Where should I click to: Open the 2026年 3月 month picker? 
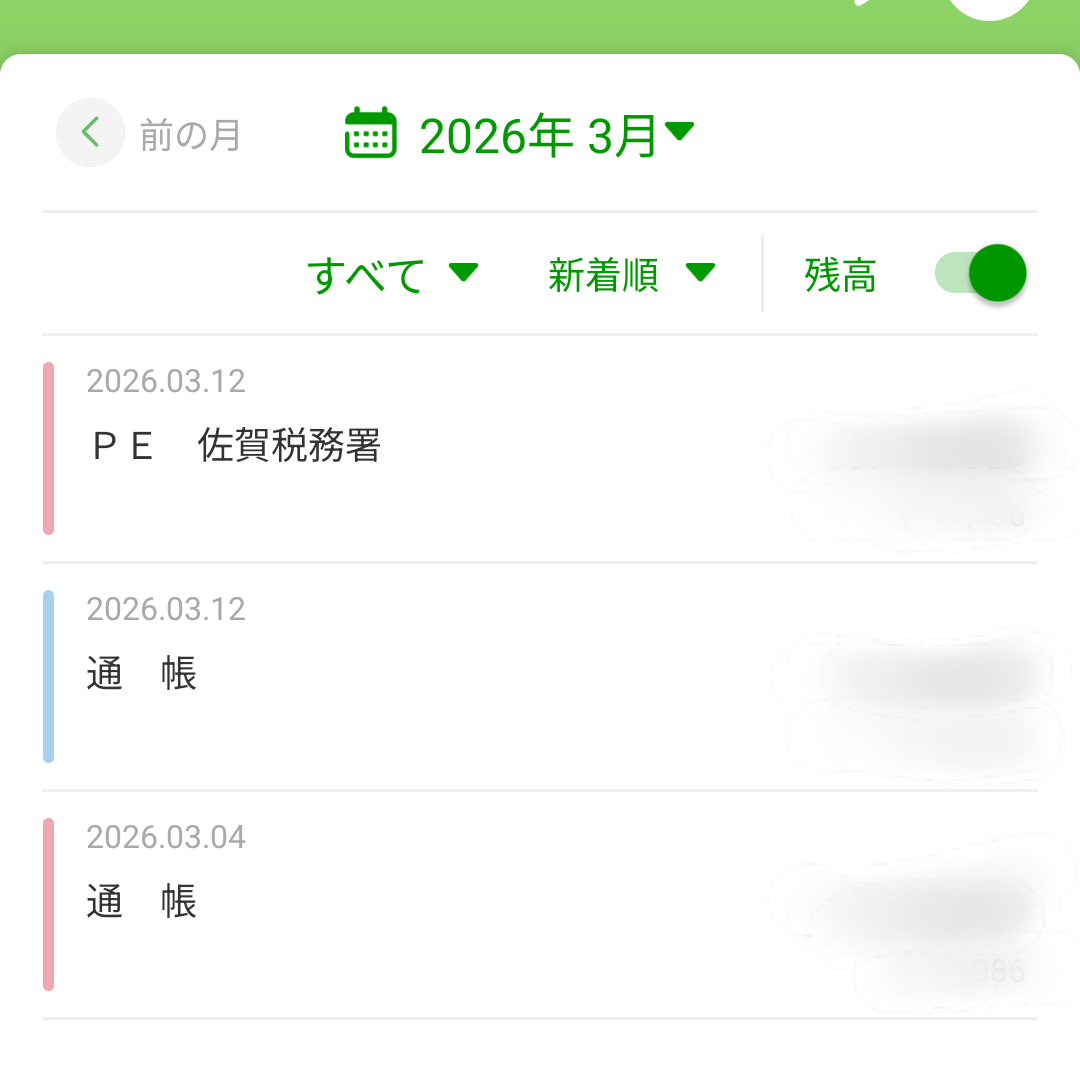click(x=538, y=135)
